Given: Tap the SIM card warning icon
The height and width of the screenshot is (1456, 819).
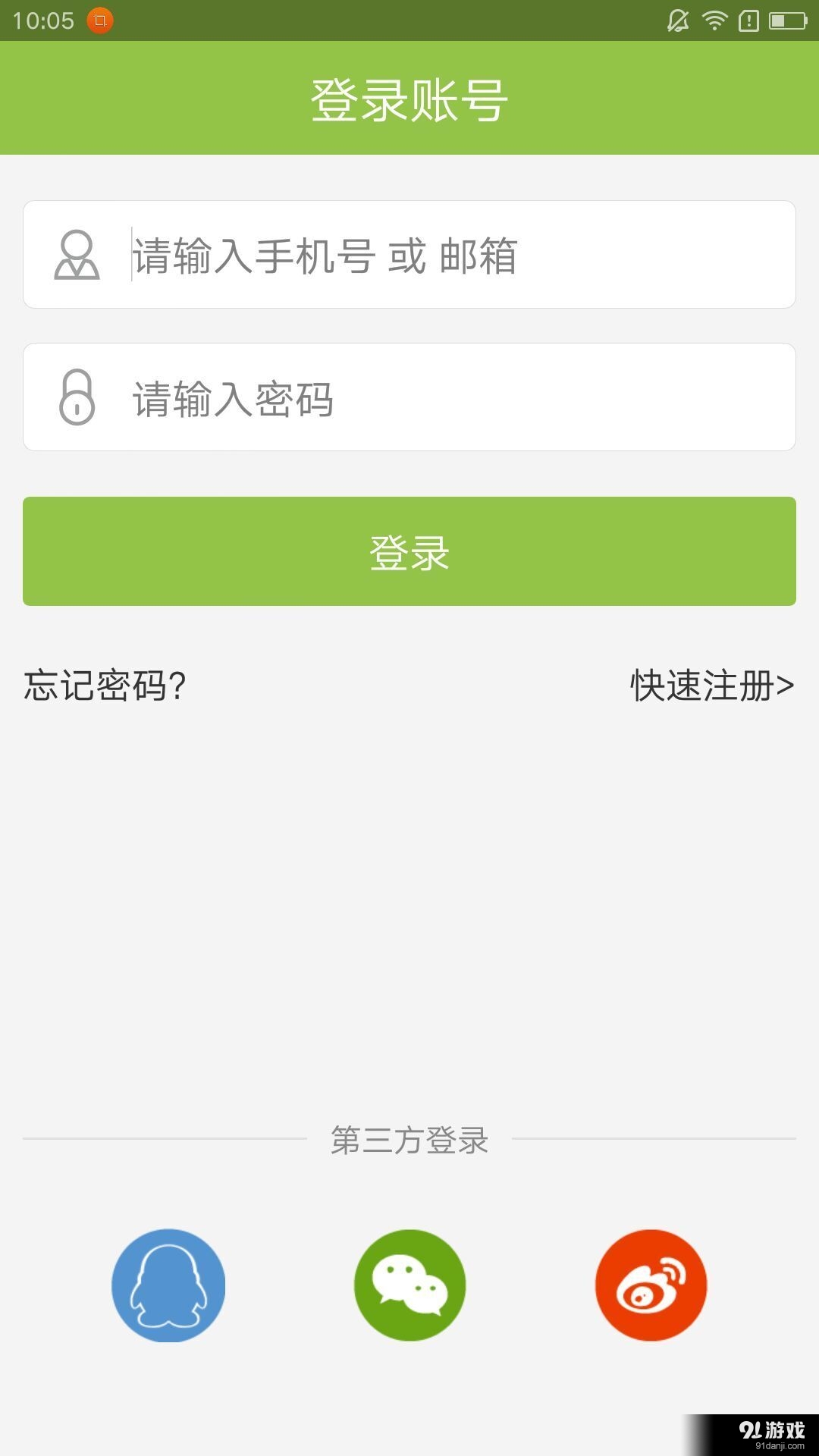Looking at the screenshot, I should click(748, 20).
